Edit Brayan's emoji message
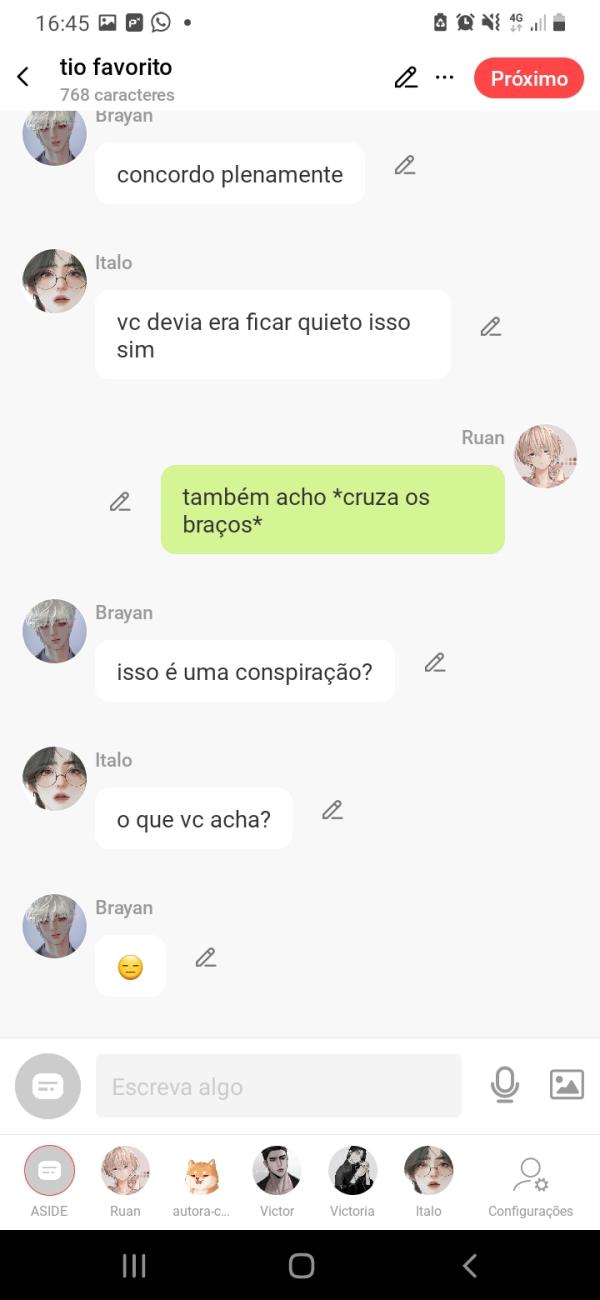Screen dimensions: 600x1300 (206, 958)
